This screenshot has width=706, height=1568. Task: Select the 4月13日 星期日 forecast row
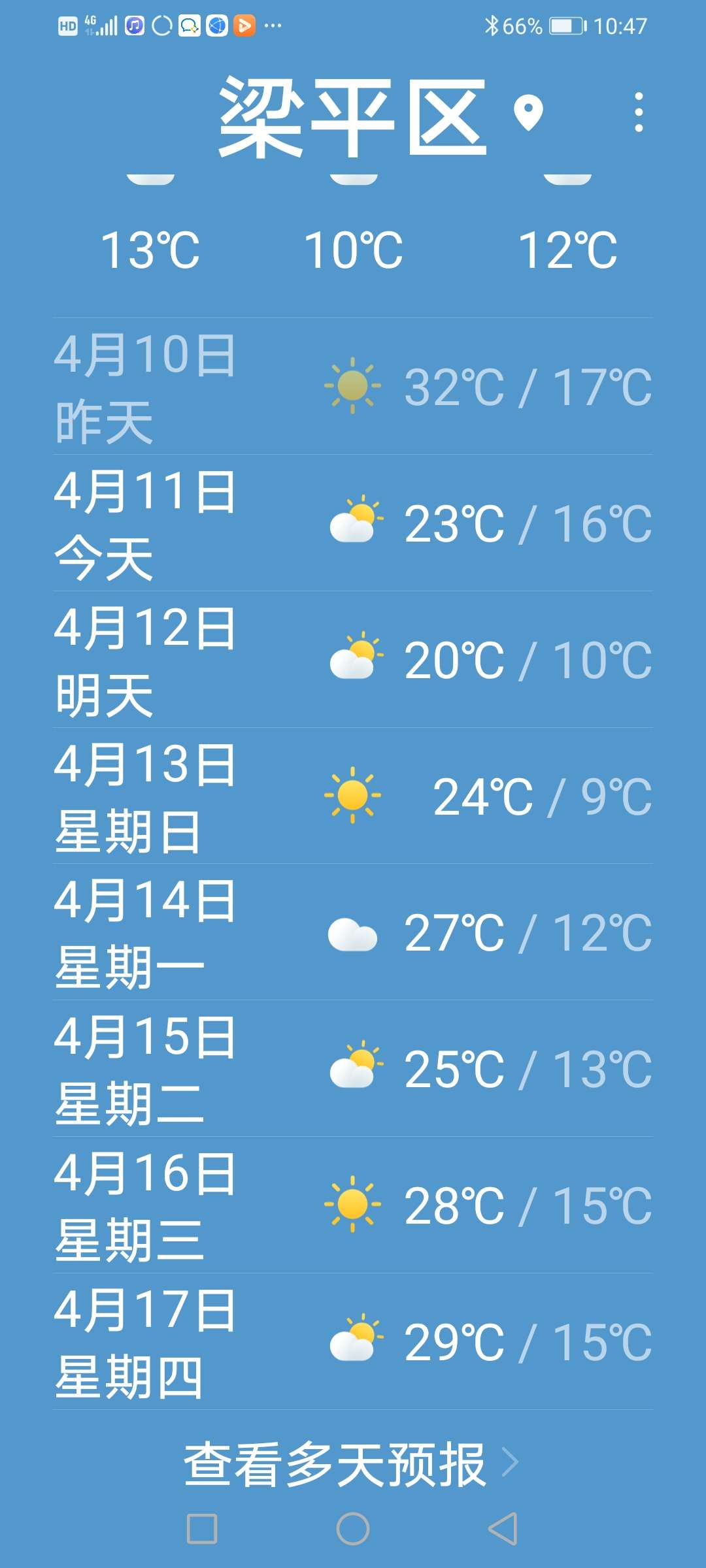353,796
